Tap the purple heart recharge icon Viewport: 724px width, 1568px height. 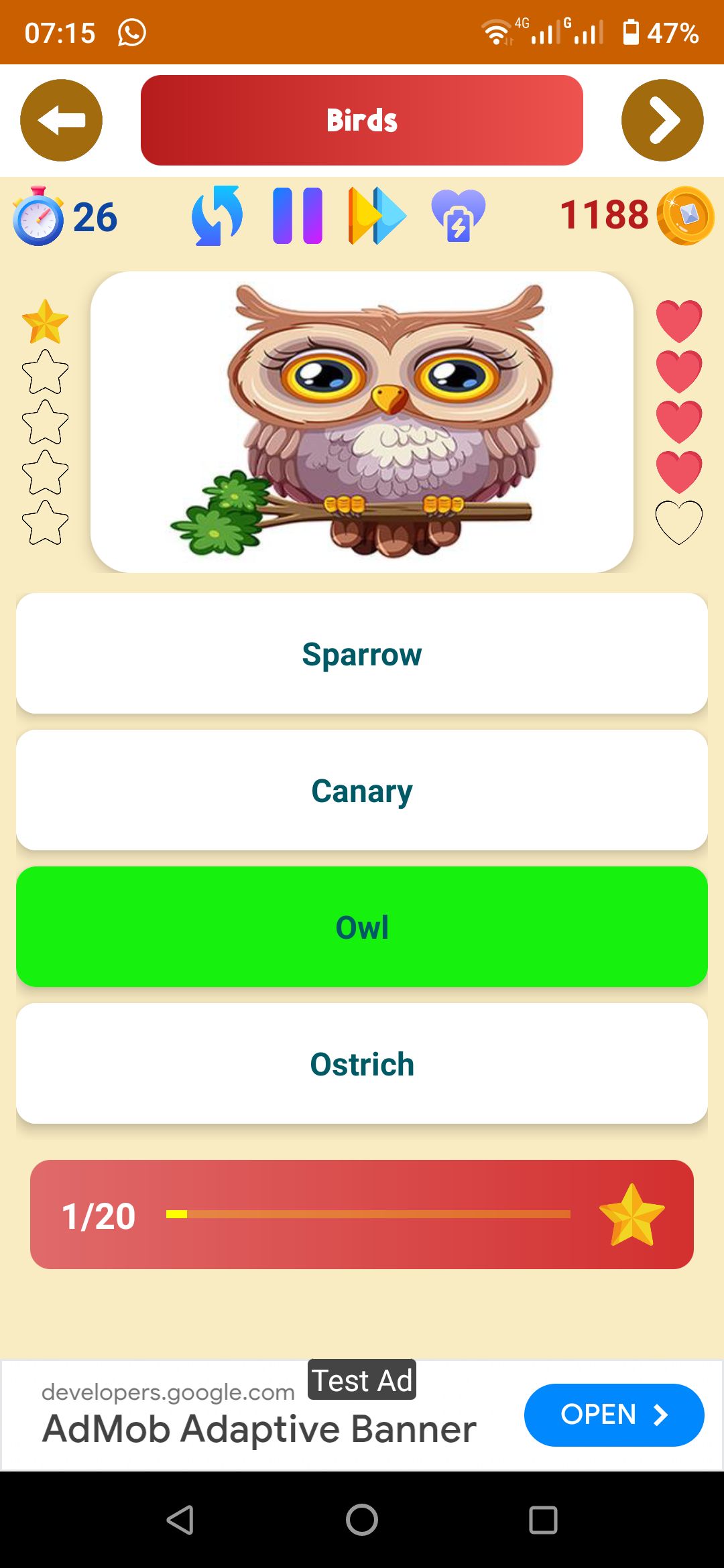[x=458, y=216]
